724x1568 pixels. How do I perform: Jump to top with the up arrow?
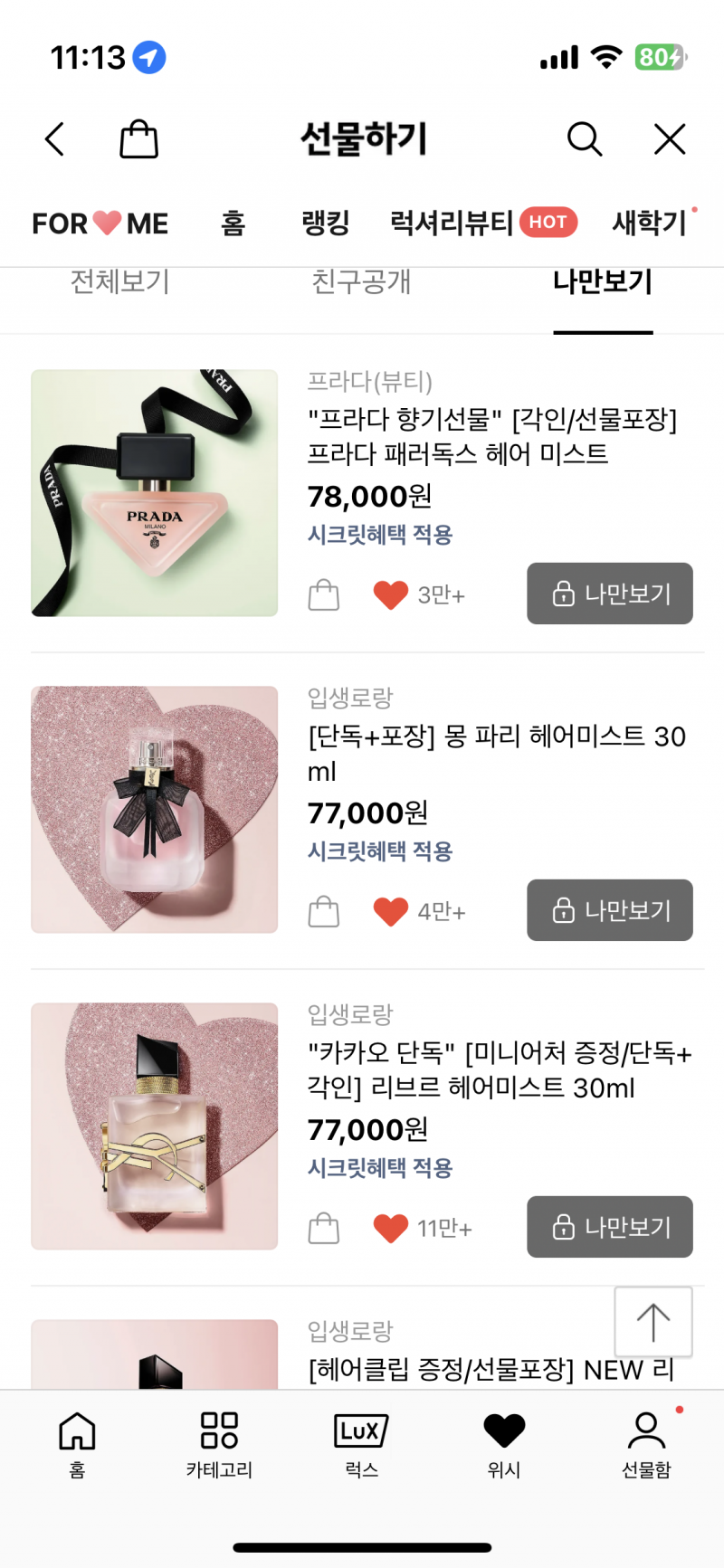653,1322
